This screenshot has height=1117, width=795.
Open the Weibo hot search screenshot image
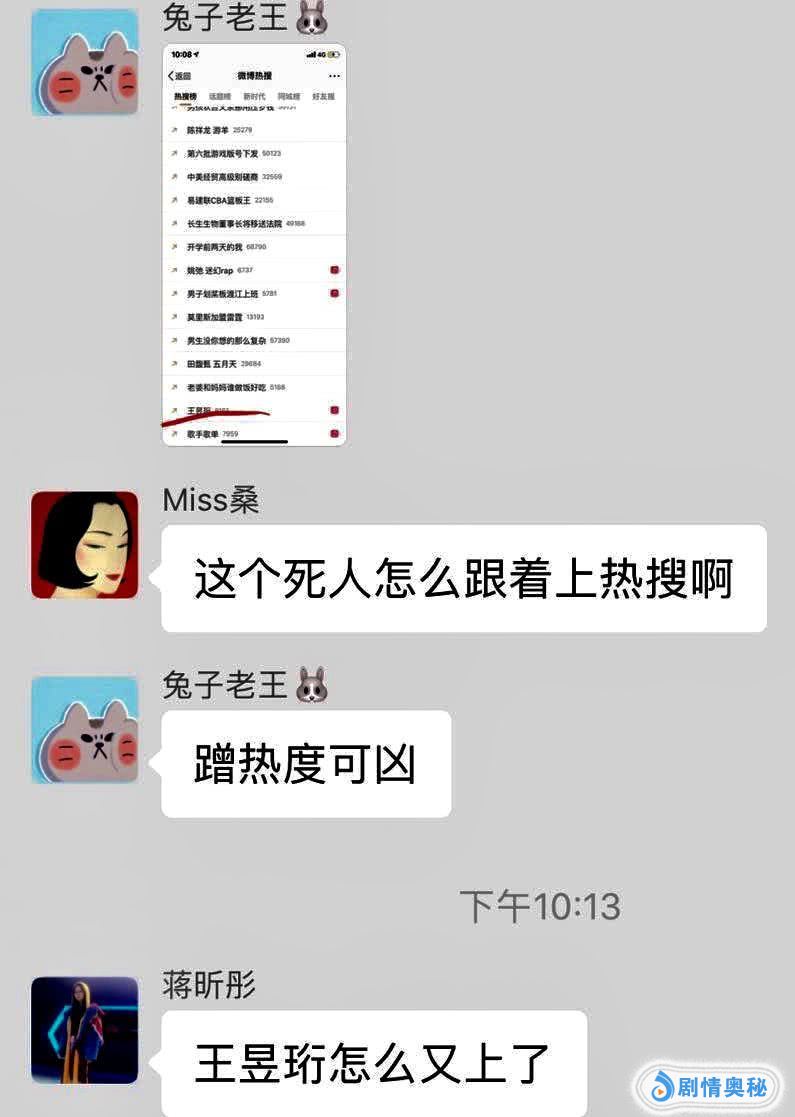pos(254,245)
